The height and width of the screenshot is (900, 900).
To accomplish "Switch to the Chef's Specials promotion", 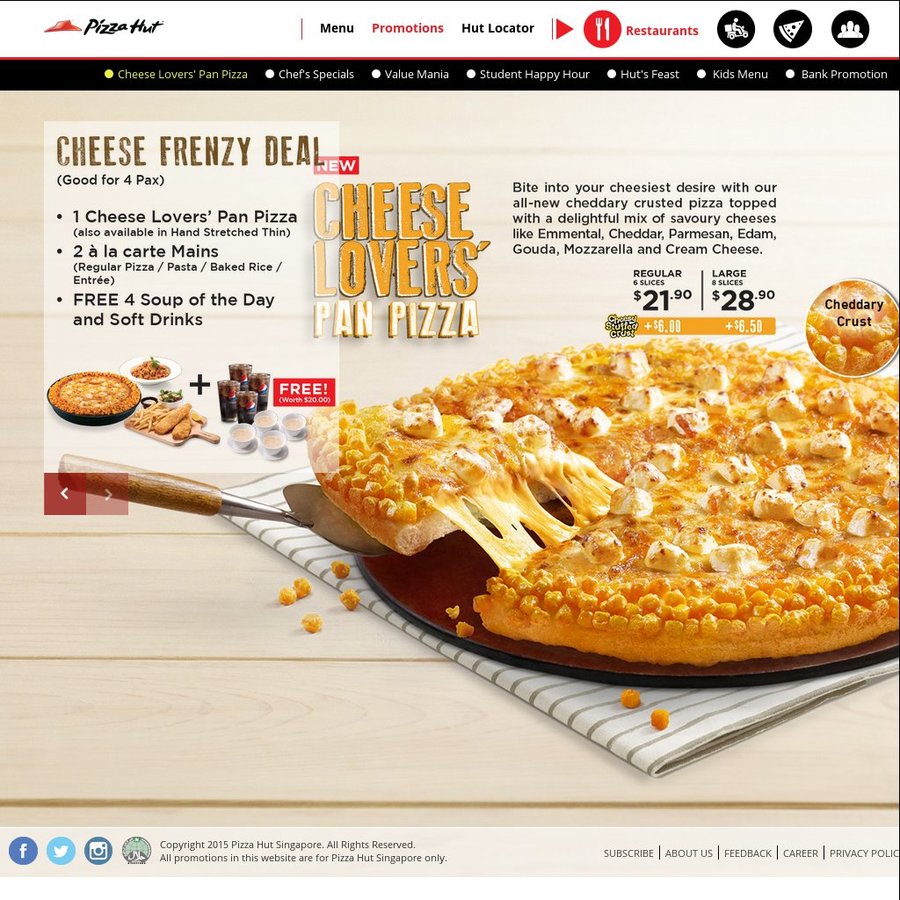I will [315, 74].
